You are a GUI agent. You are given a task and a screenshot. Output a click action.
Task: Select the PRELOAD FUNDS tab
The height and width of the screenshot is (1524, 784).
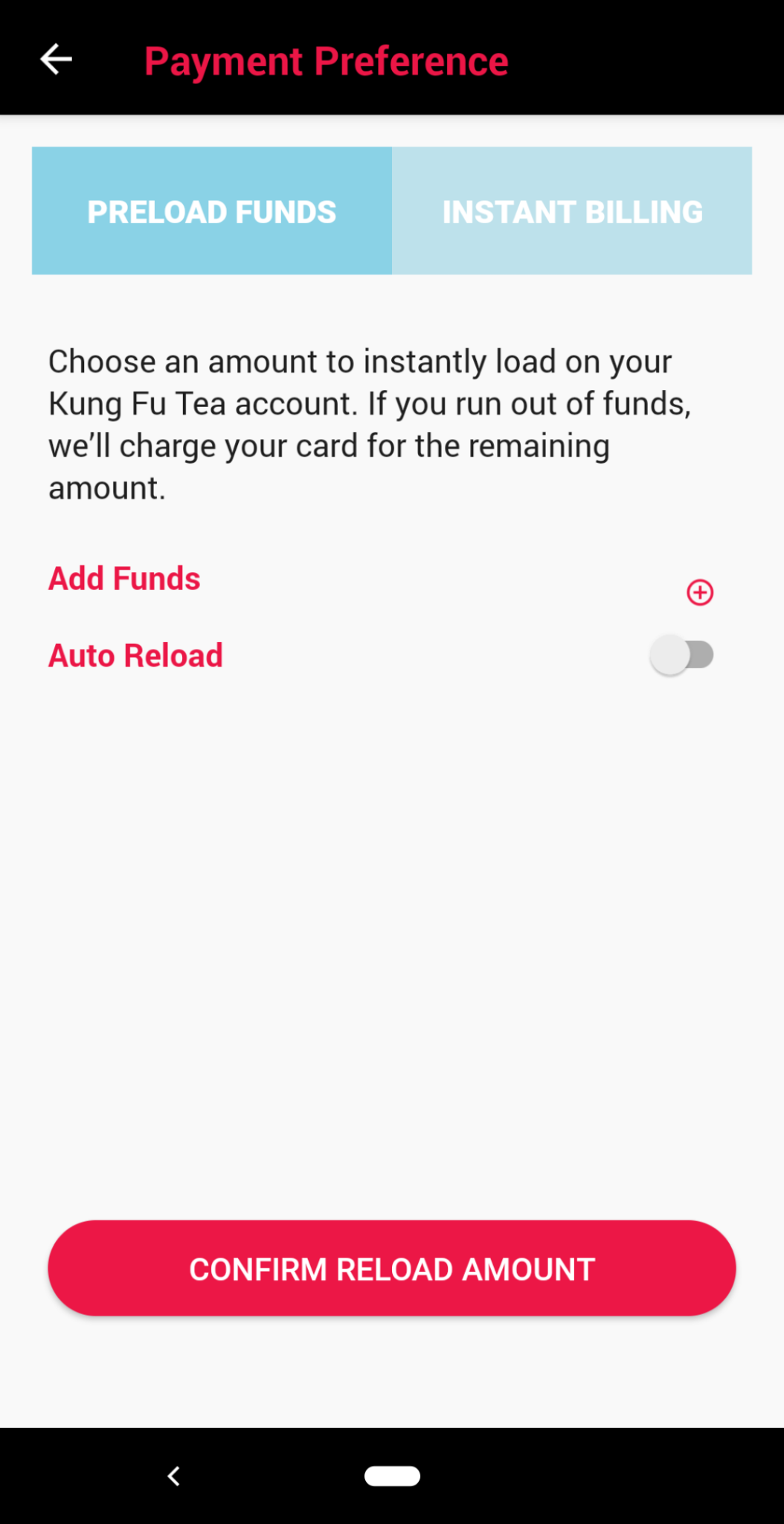(211, 211)
